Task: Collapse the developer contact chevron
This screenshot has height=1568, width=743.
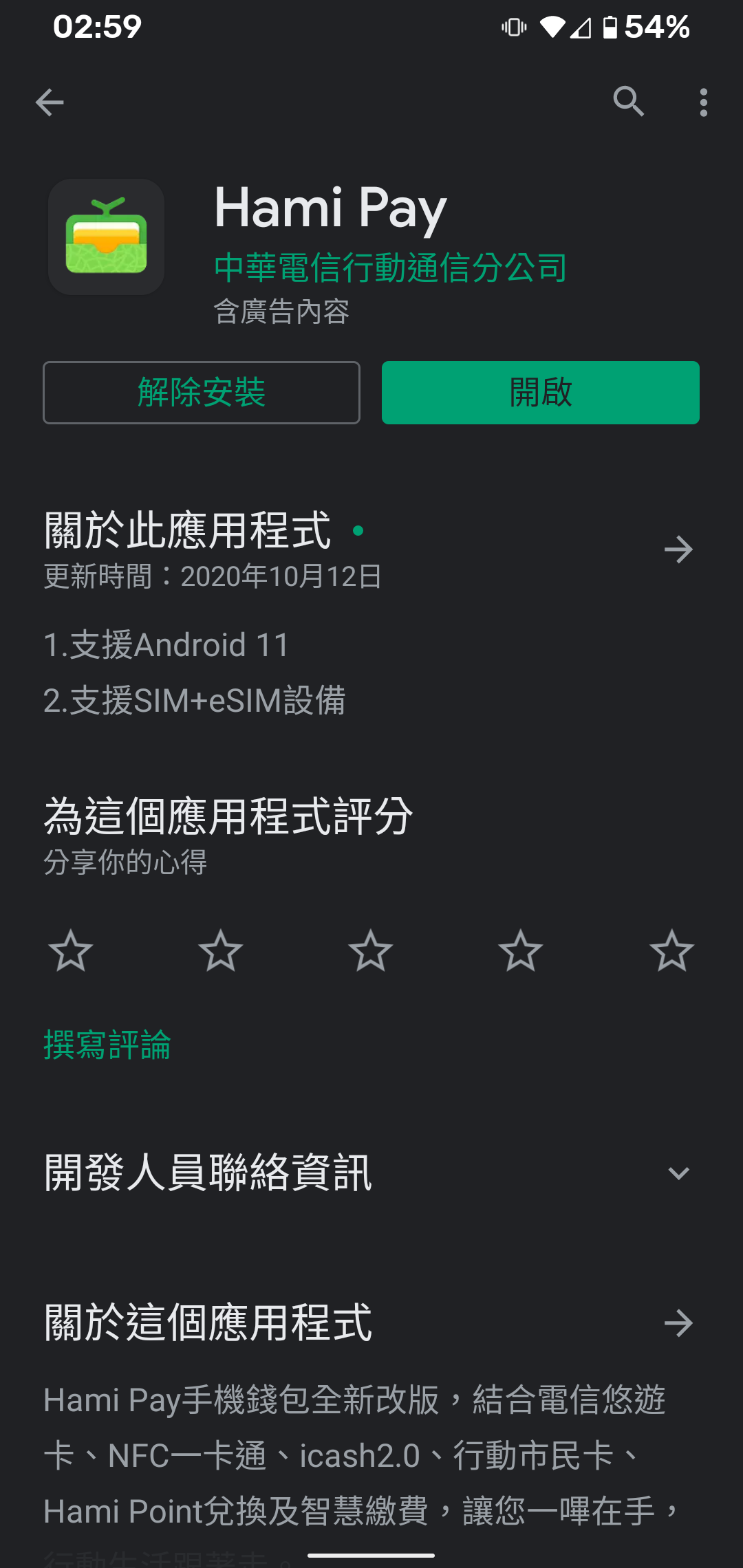Action: coord(680,1174)
